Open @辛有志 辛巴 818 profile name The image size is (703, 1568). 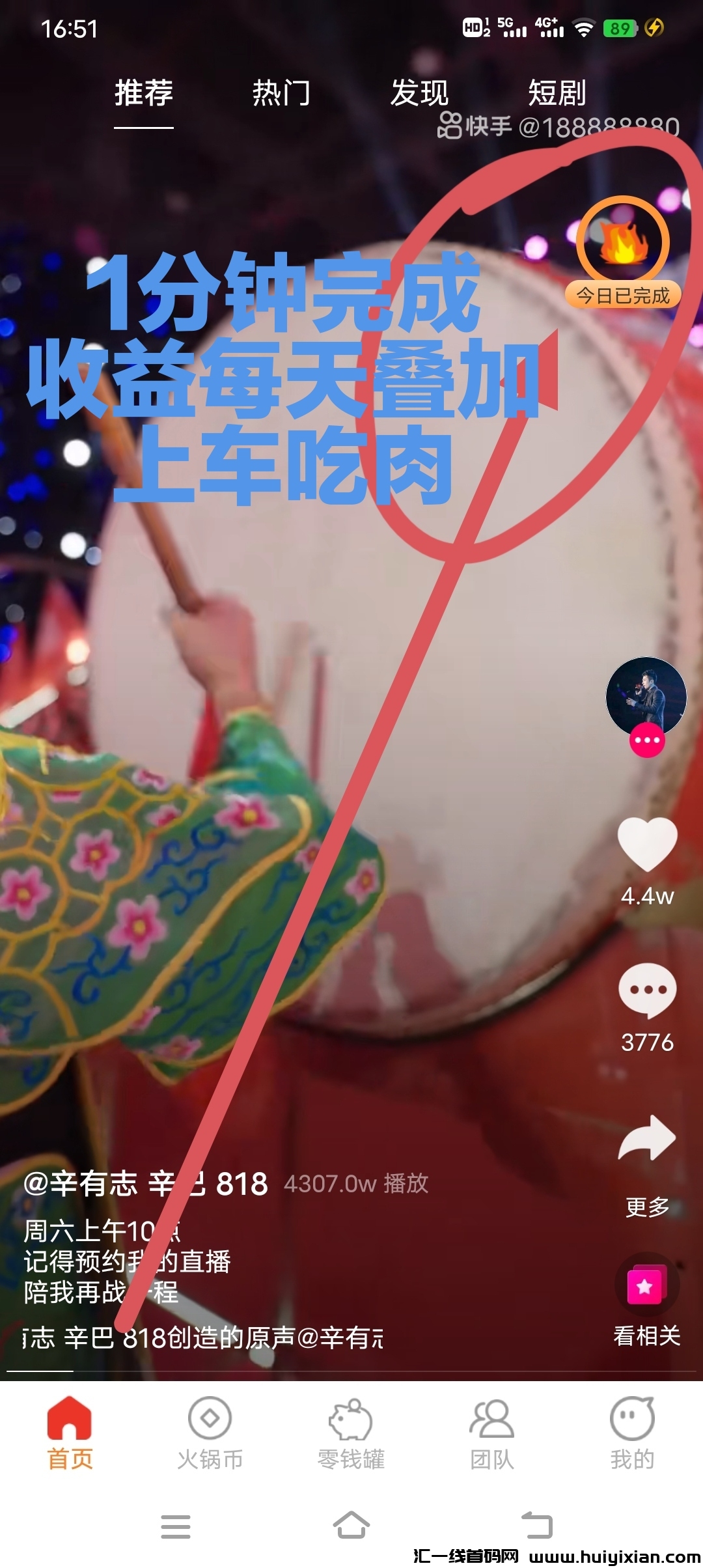pyautogui.click(x=145, y=1184)
